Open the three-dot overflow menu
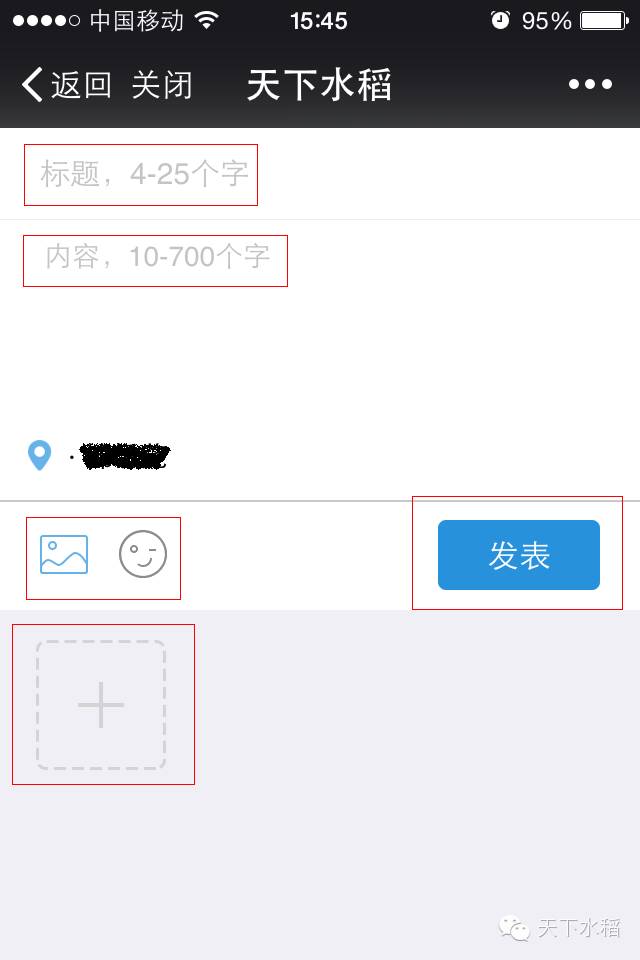This screenshot has height=960, width=640. [590, 85]
